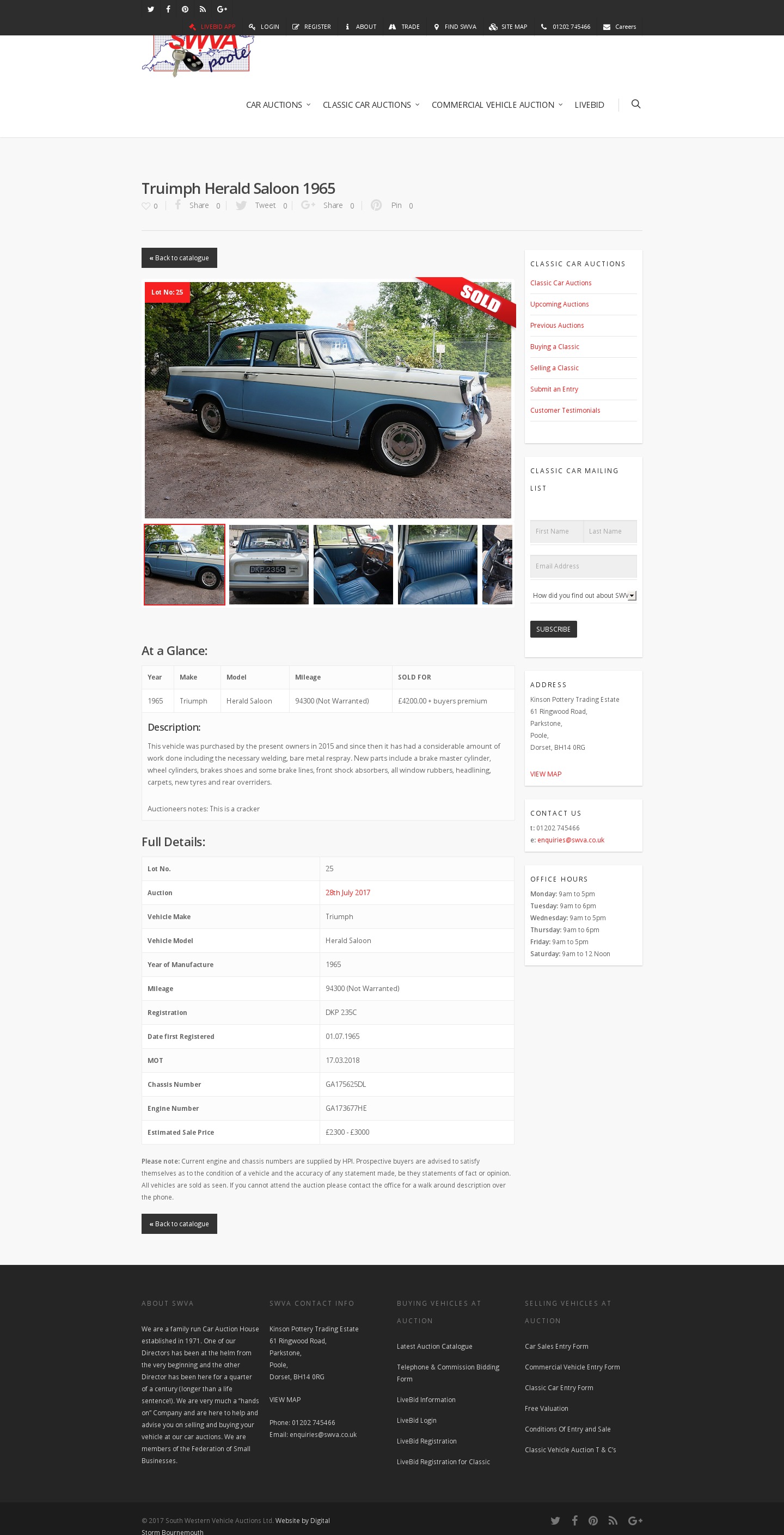This screenshot has width=784, height=1535.
Task: Open View Map link in Address box
Action: tap(545, 774)
